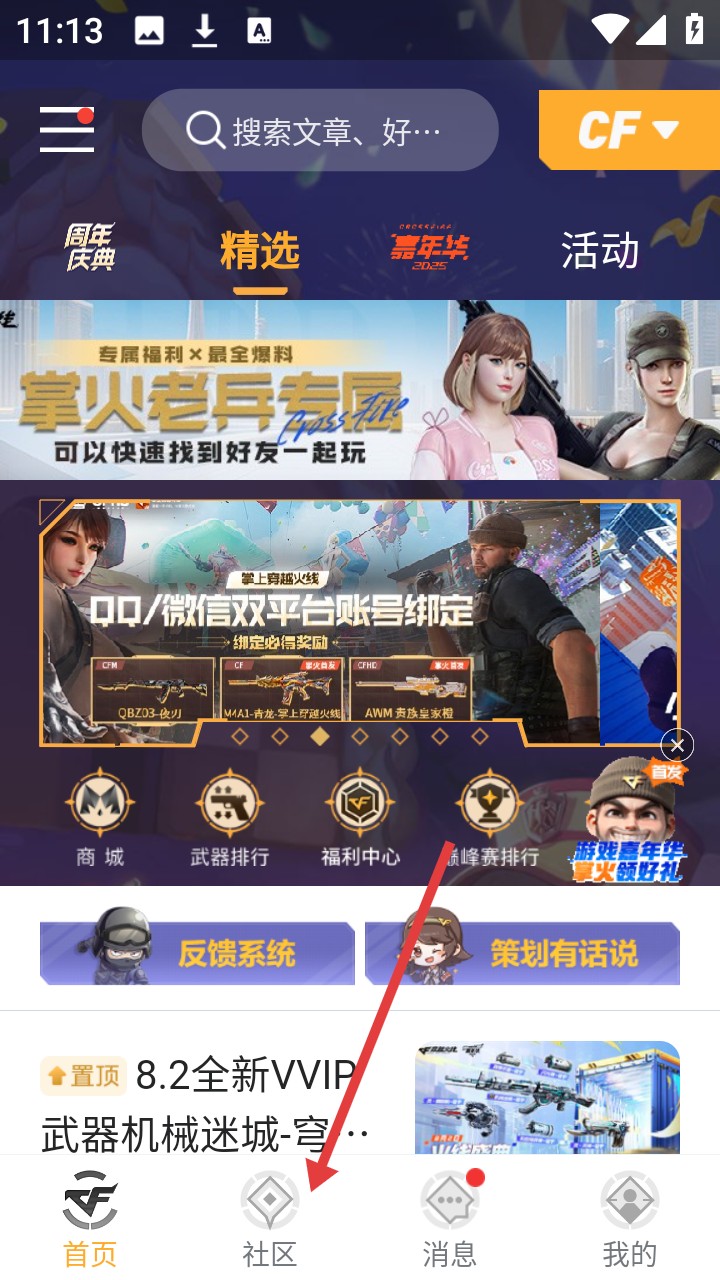Open the hamburger drawer menu
Image resolution: width=720 pixels, height=1280 pixels.
point(67,130)
